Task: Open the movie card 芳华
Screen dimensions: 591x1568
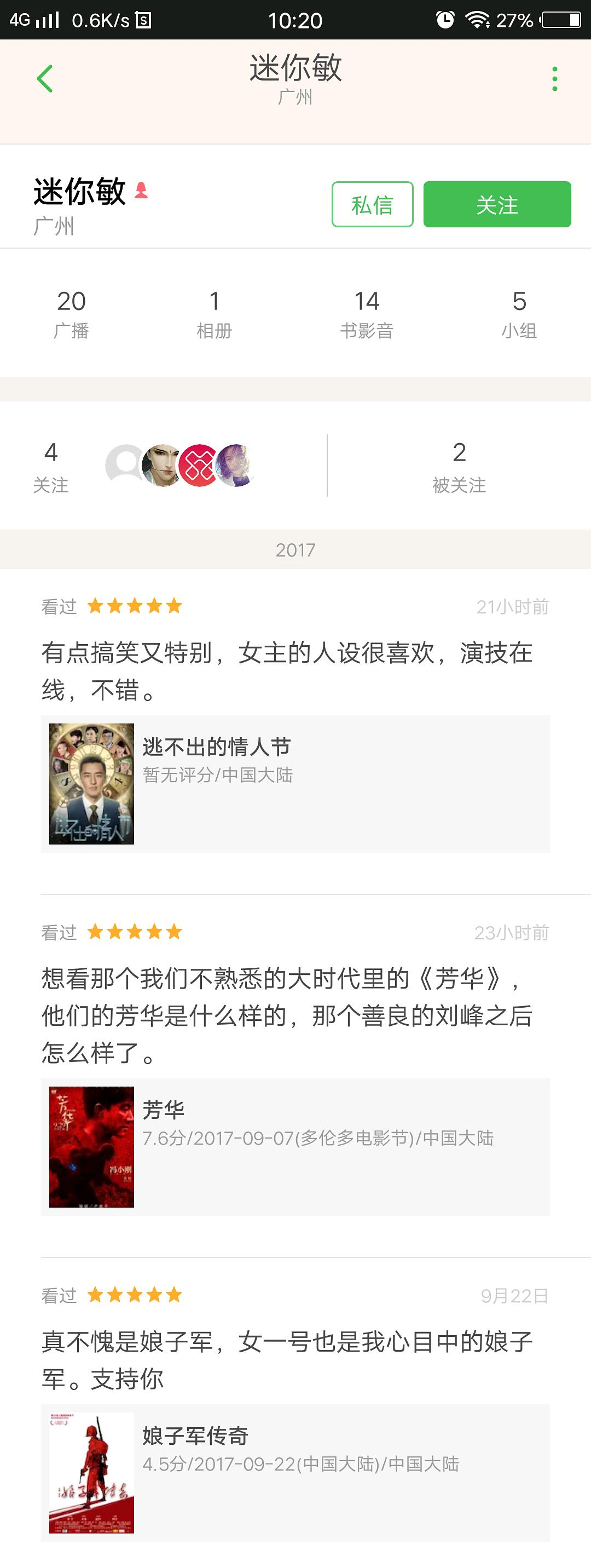Action: pos(295,1147)
